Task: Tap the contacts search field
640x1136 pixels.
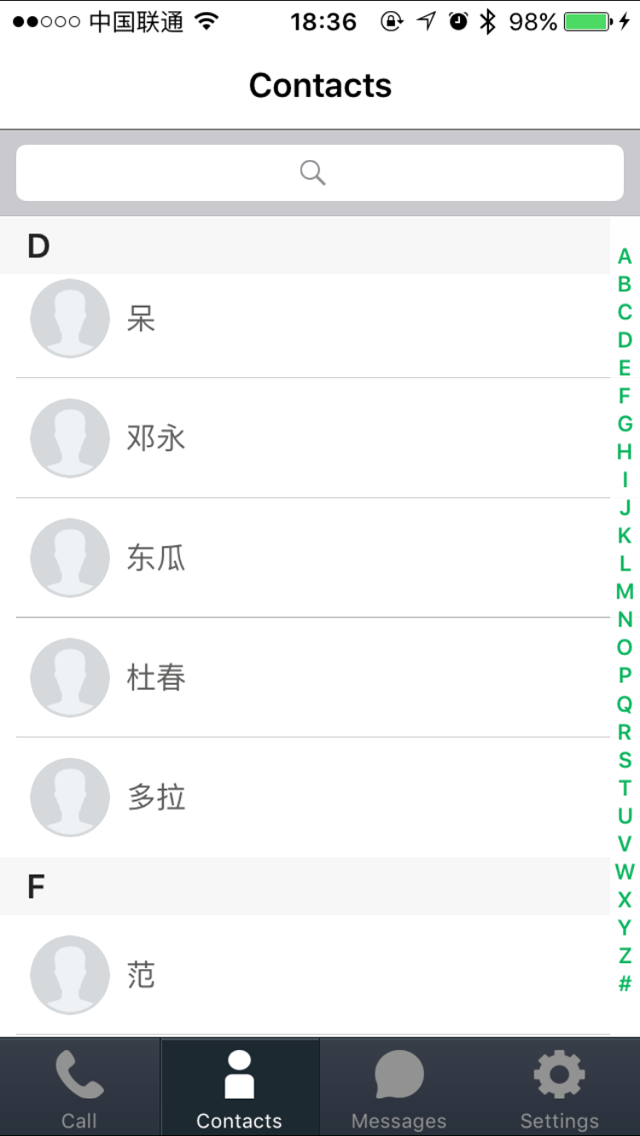Action: pos(320,172)
